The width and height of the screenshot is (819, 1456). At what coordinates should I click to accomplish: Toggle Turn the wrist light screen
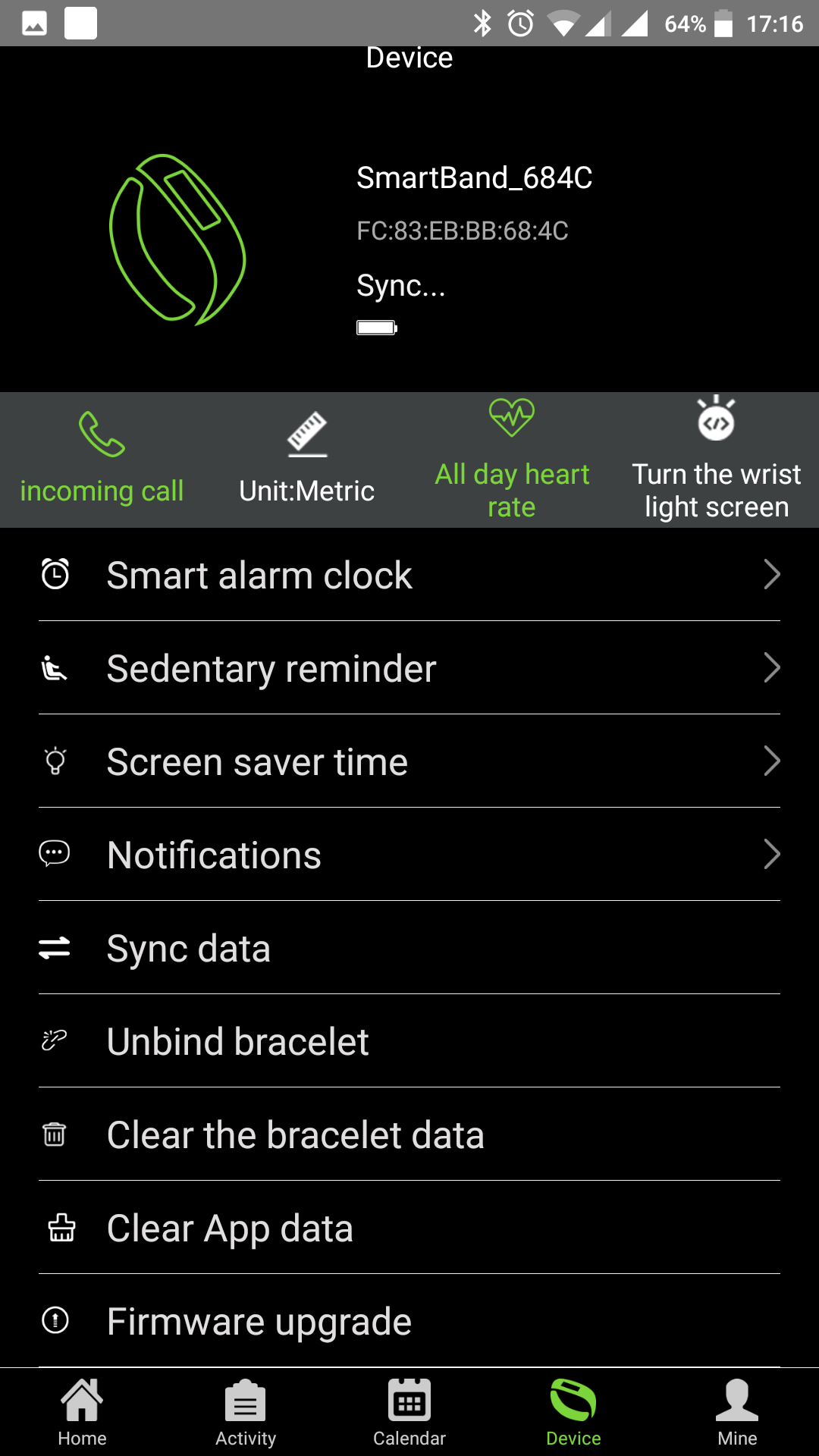click(x=717, y=460)
